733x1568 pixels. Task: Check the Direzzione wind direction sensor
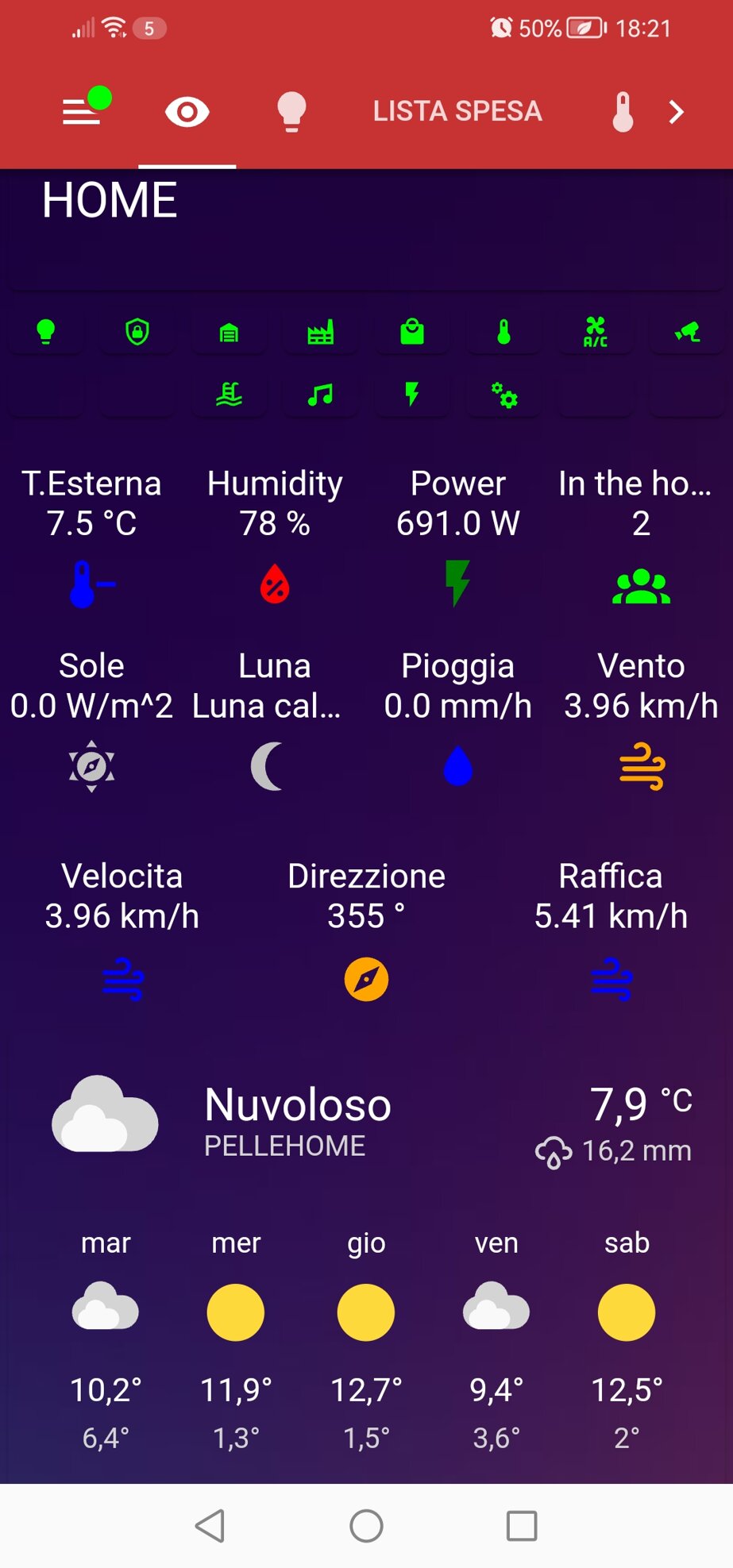tap(366, 930)
